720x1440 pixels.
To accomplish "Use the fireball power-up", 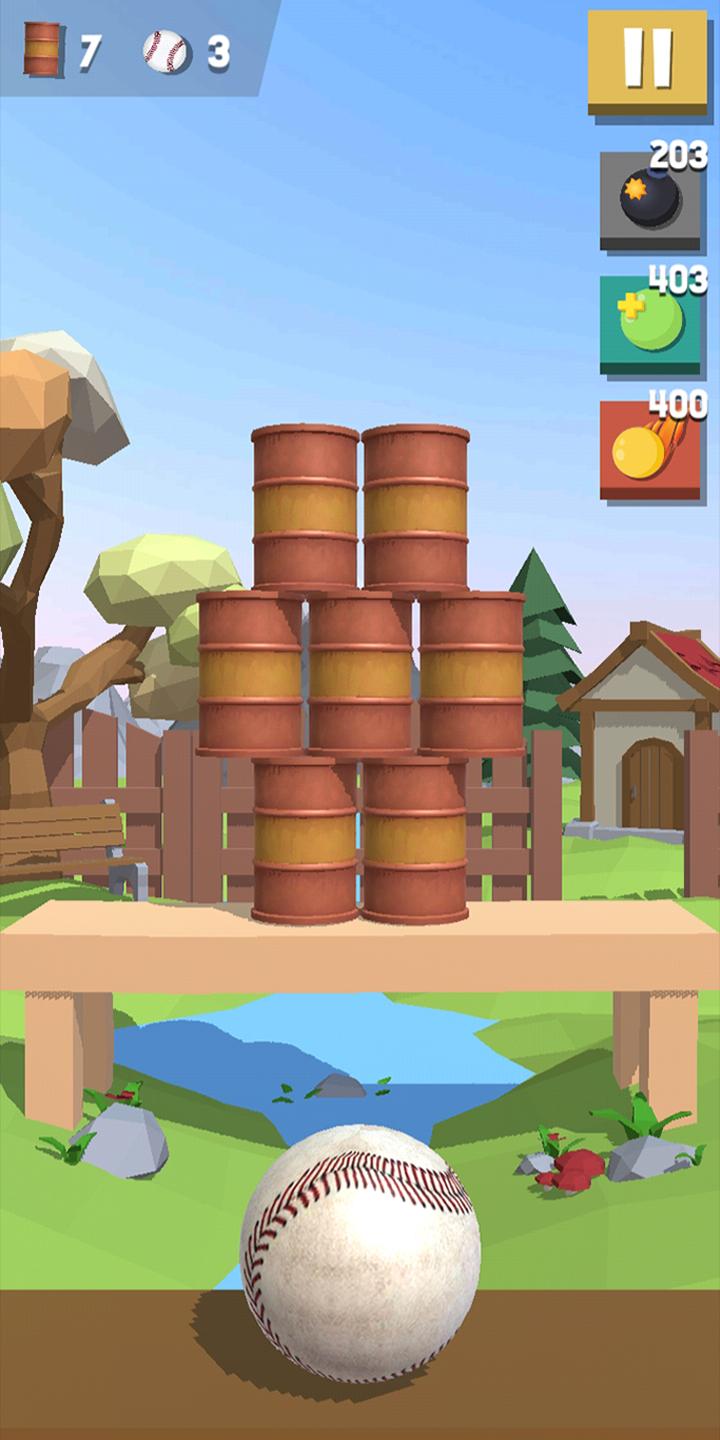I will [x=649, y=450].
